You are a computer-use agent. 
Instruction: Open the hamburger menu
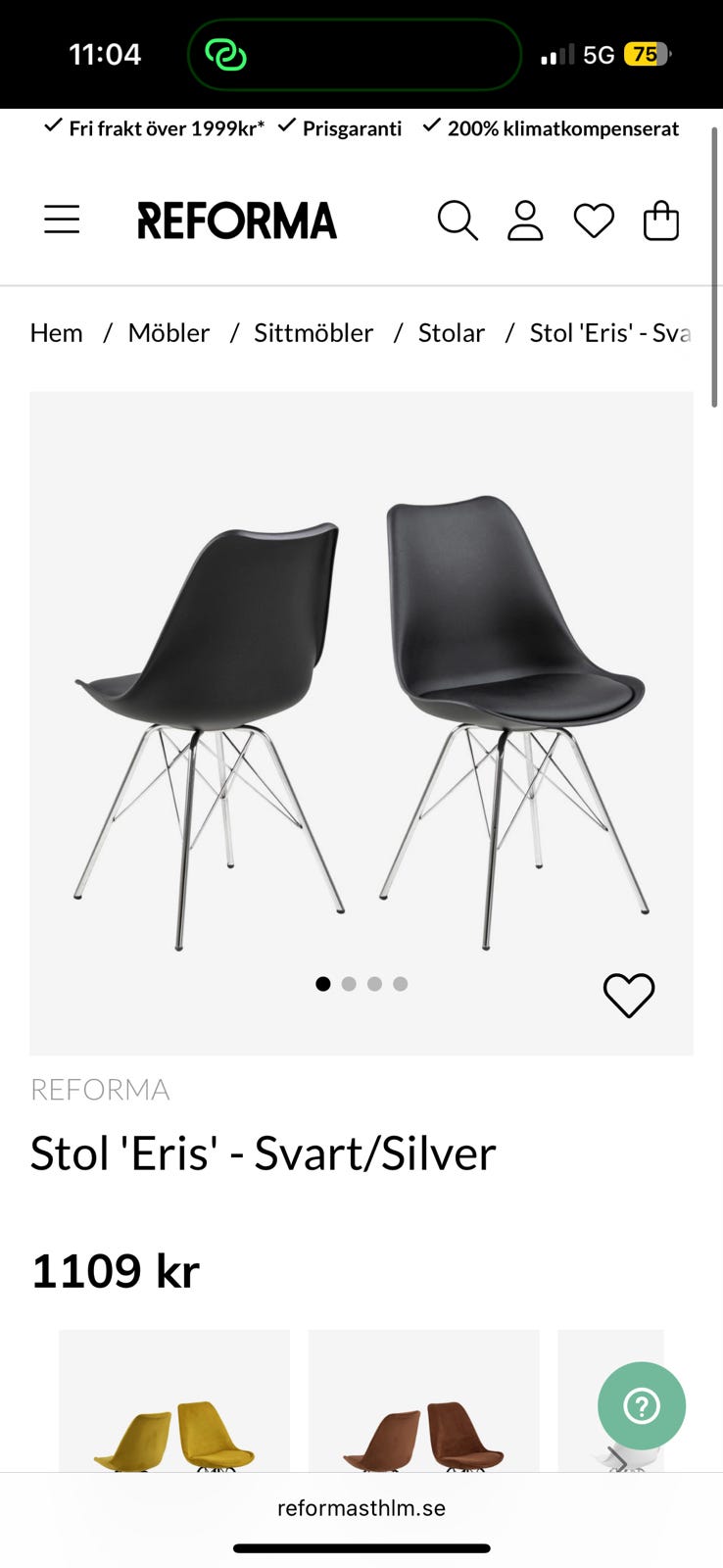tap(62, 220)
